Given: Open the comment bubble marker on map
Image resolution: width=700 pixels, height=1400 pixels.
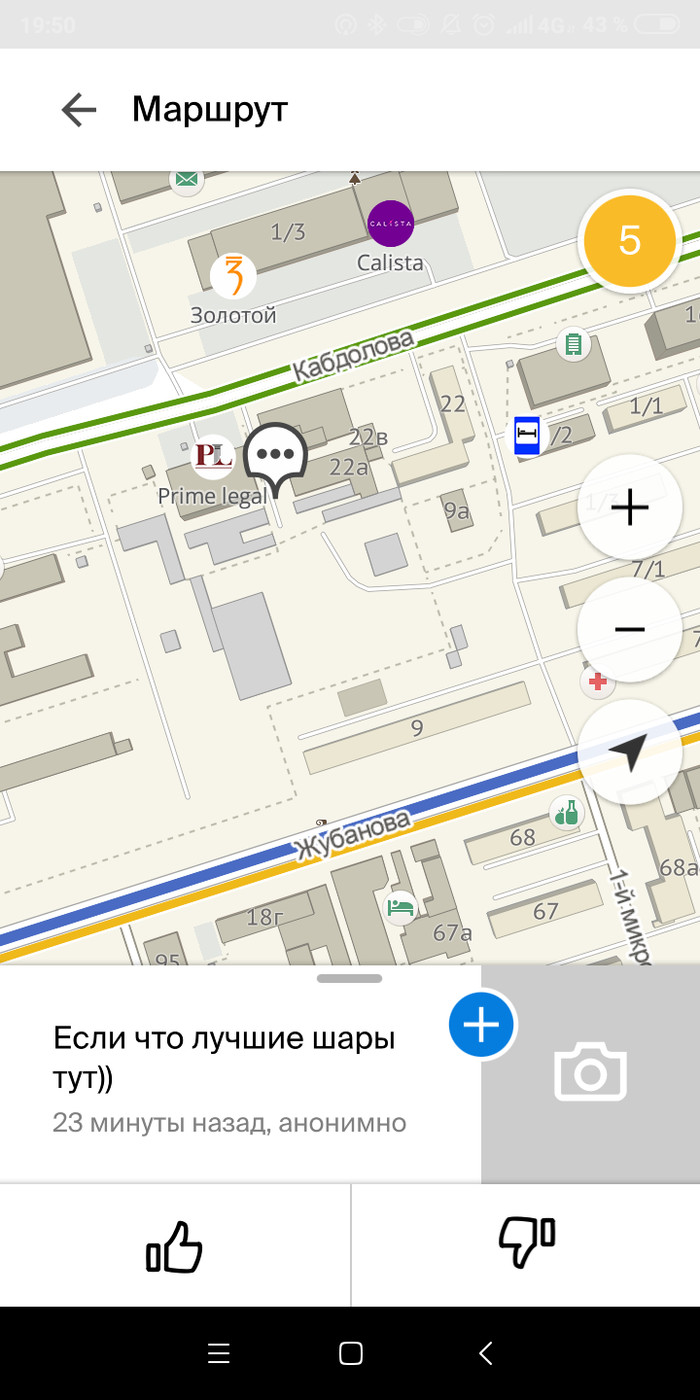Looking at the screenshot, I should (x=275, y=455).
